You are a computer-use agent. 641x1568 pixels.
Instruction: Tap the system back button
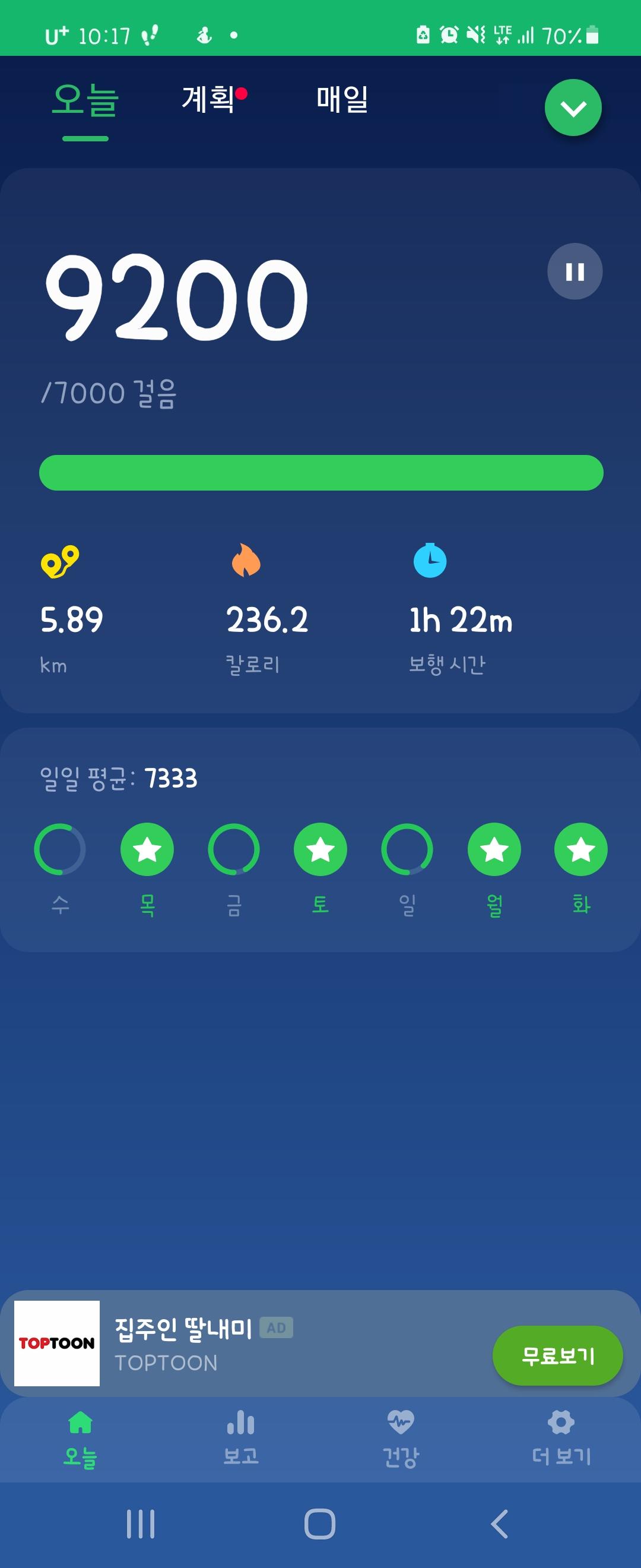click(x=499, y=1523)
